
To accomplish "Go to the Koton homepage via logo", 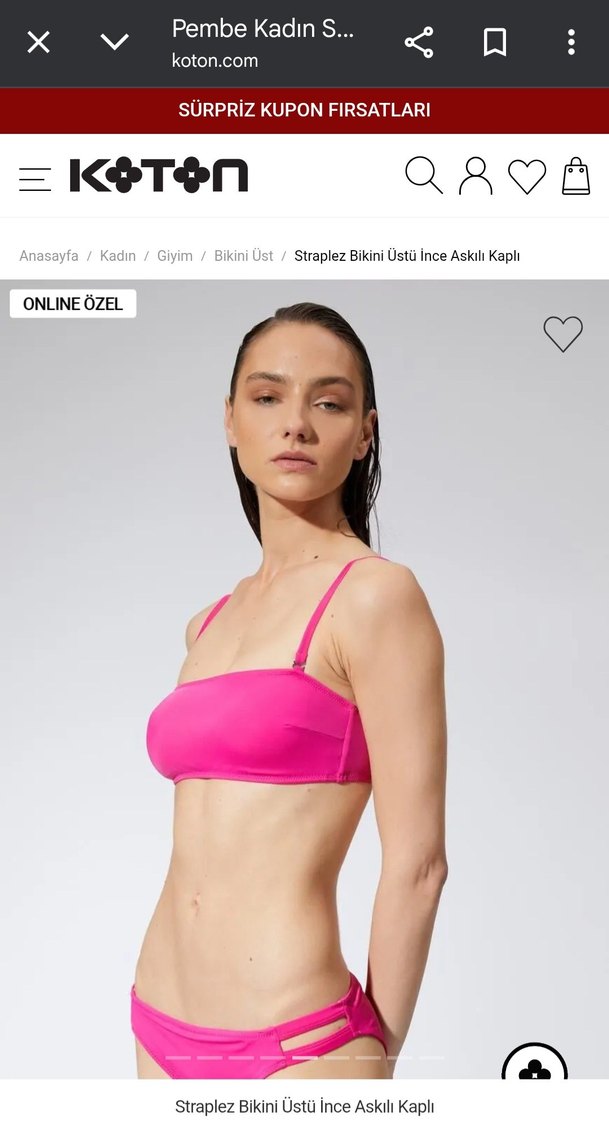I will pos(159,176).
